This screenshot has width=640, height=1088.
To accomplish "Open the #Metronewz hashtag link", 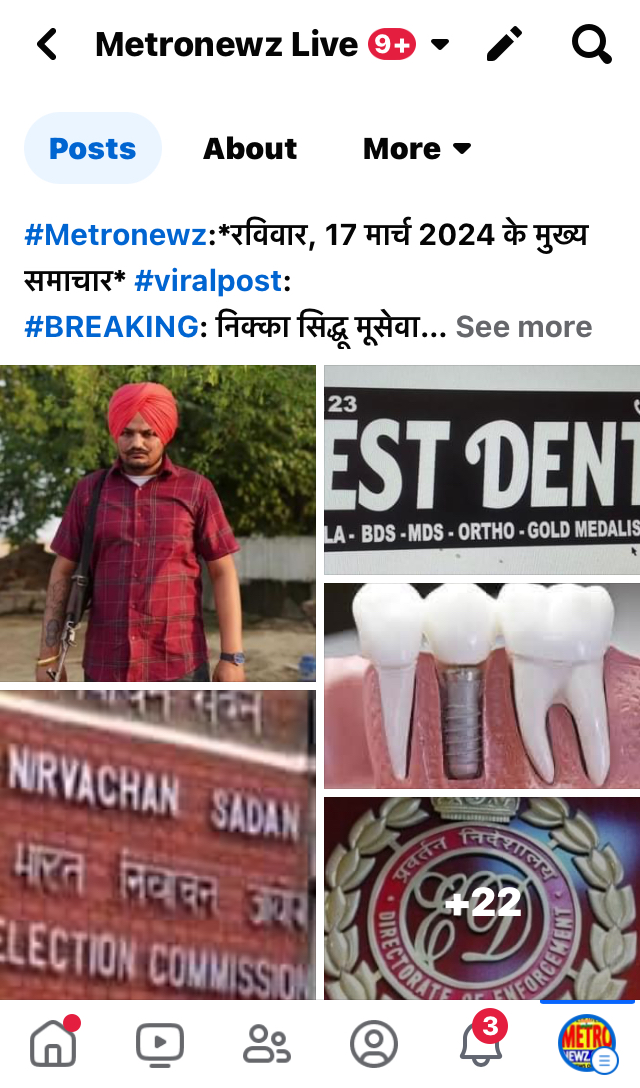I will click(x=115, y=235).
